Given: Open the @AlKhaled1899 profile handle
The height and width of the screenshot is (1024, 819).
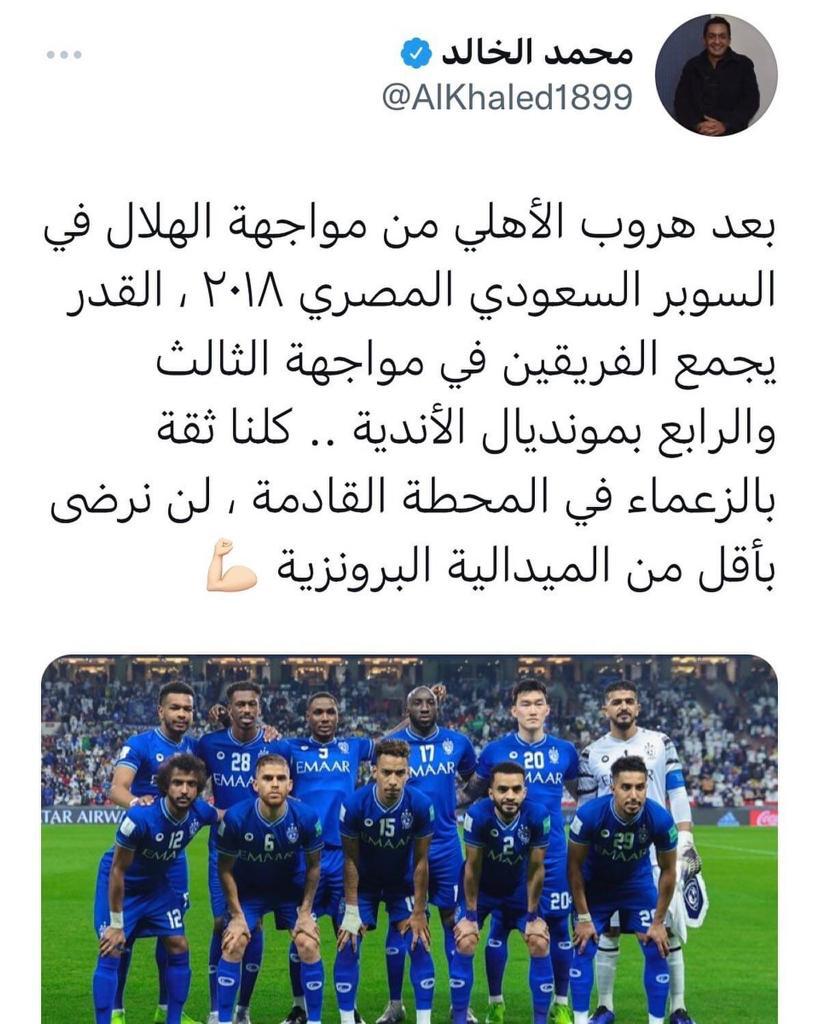Looking at the screenshot, I should point(507,96).
